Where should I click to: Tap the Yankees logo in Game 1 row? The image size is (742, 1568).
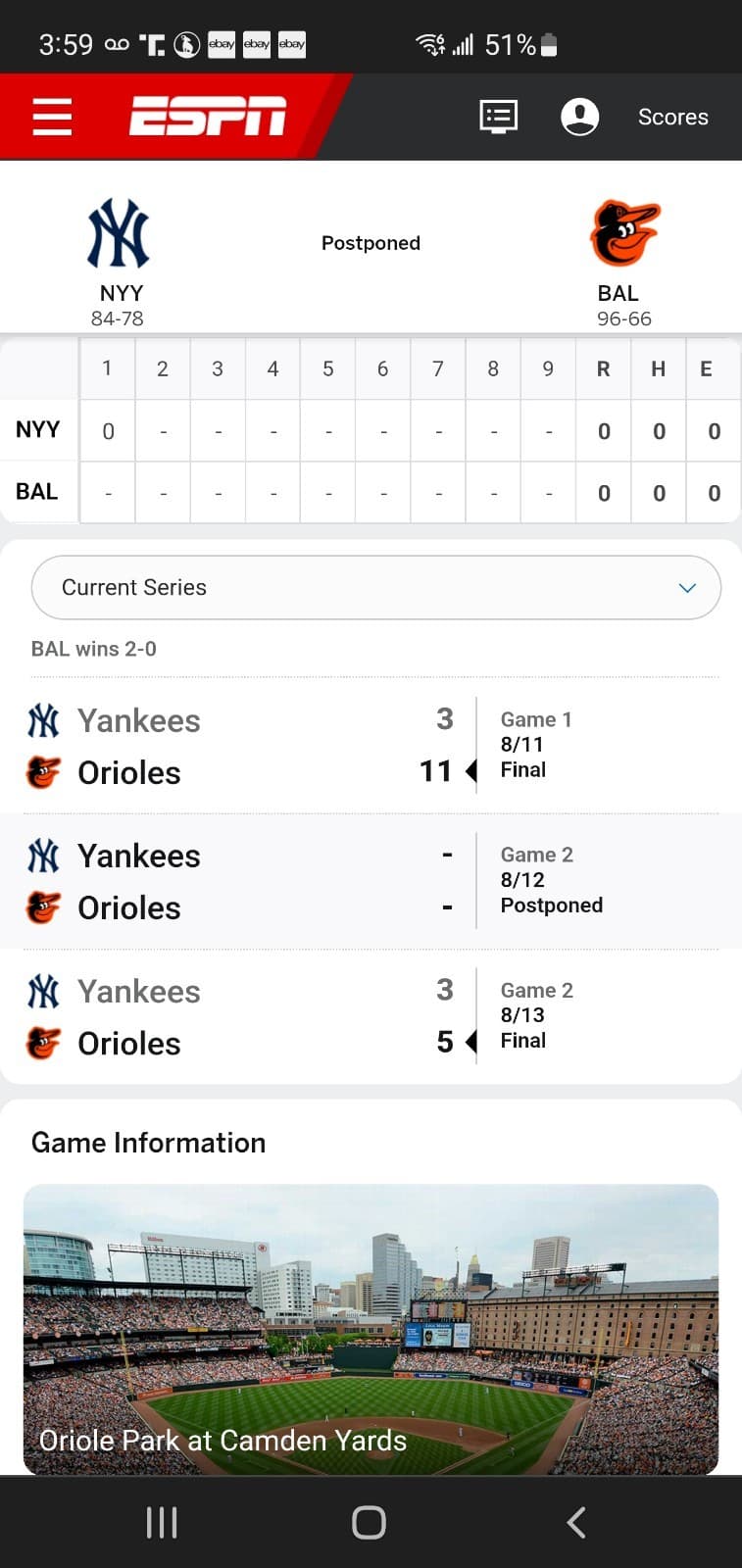(x=43, y=720)
